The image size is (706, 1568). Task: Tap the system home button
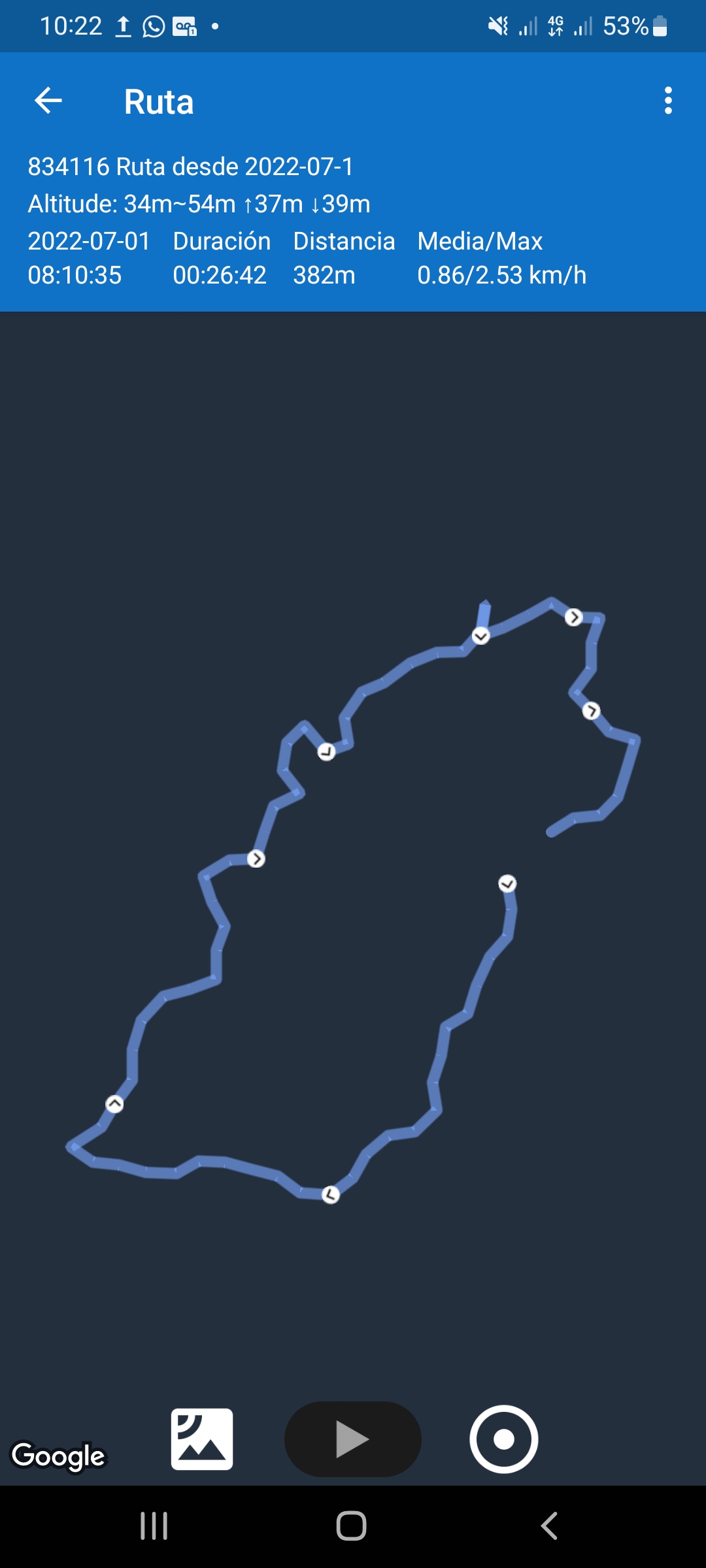point(351,1526)
